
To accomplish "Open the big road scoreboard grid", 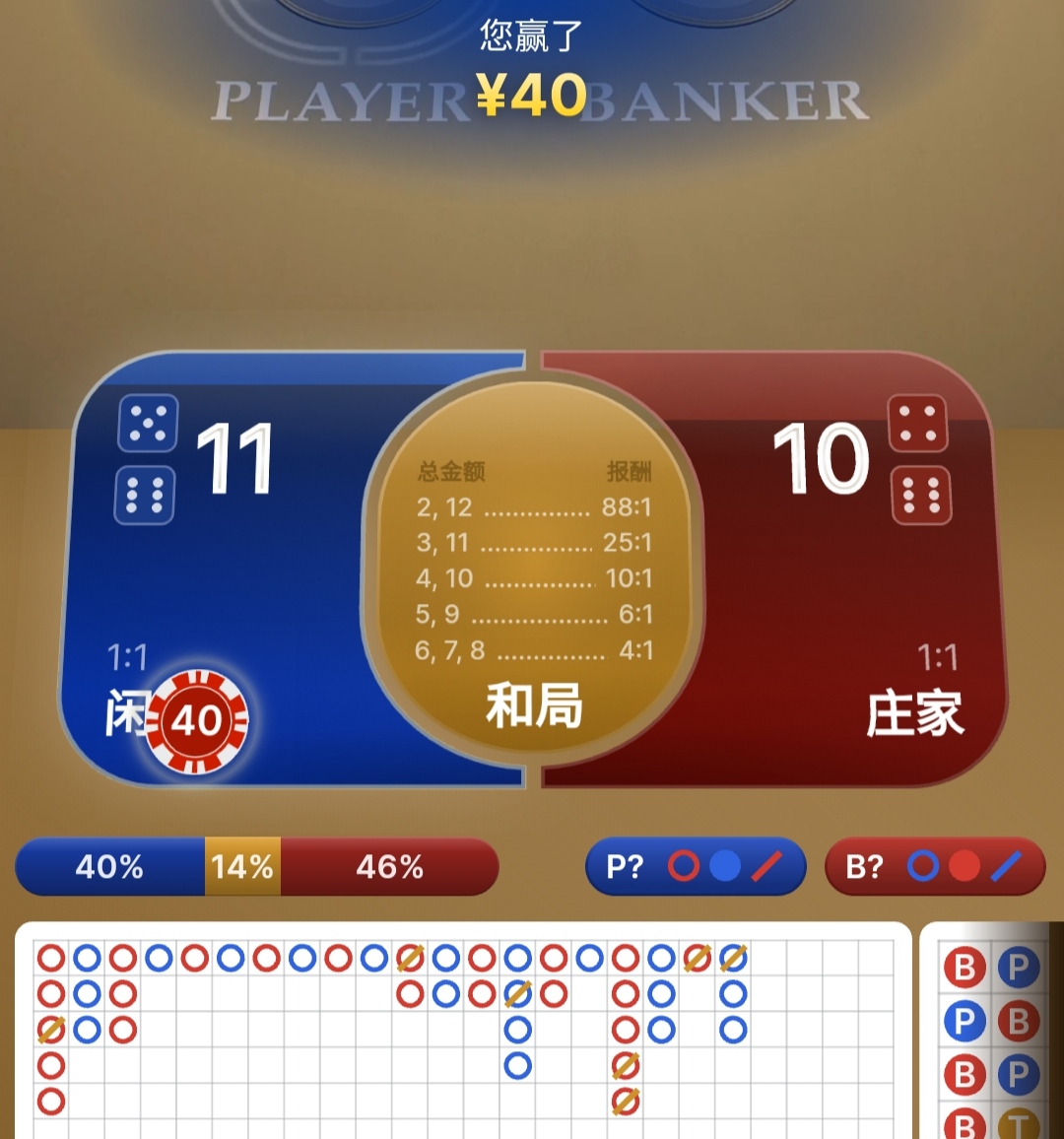I will 463,1035.
